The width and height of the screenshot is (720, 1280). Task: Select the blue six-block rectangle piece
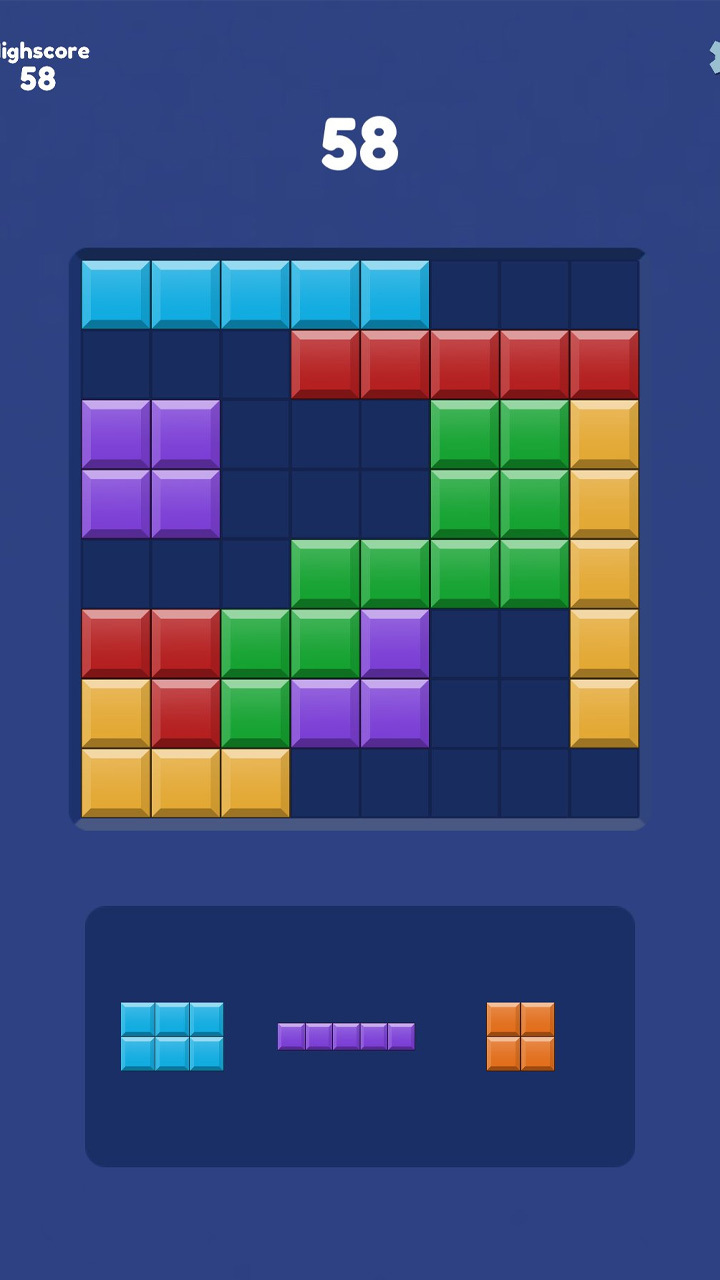point(172,1036)
